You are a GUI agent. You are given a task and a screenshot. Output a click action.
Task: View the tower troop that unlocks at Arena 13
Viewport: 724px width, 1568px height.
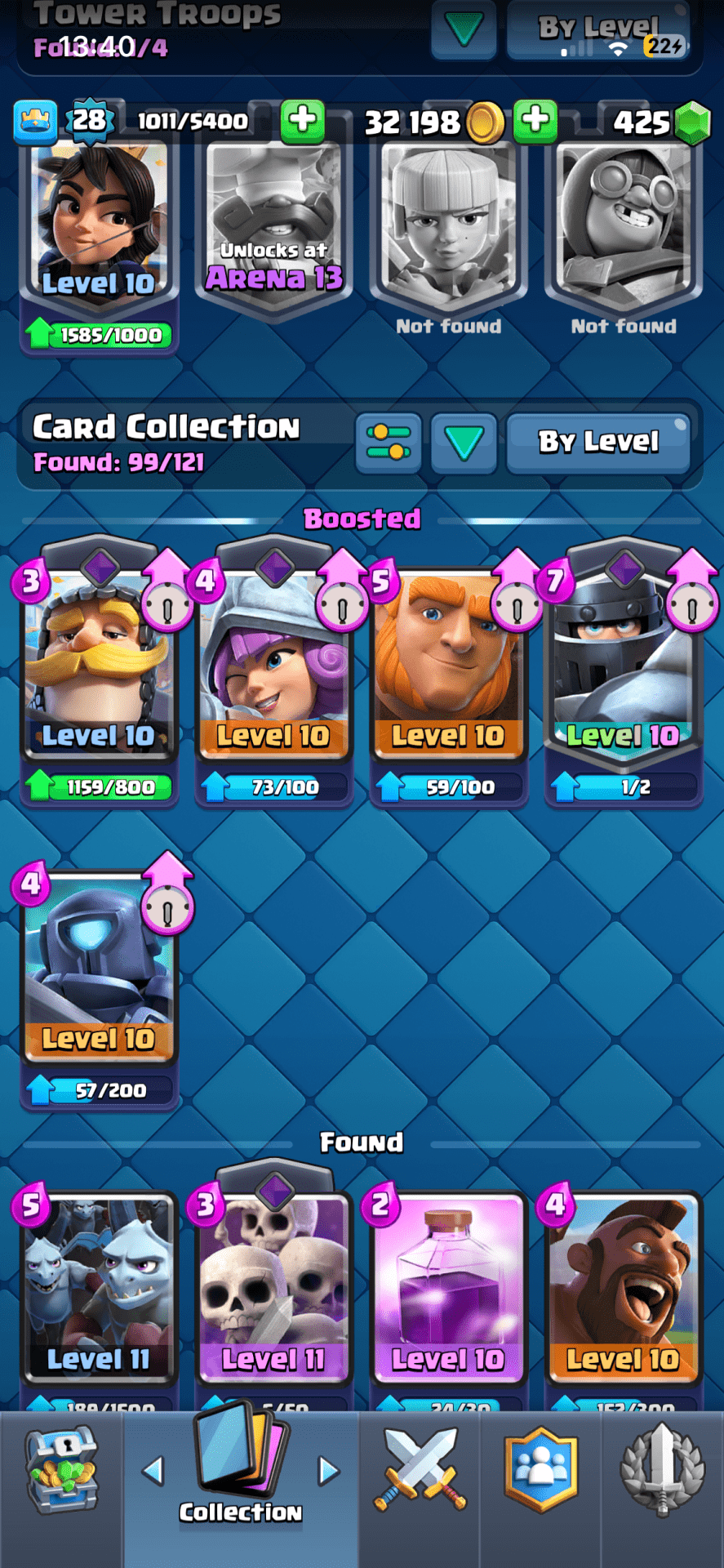coord(273,225)
